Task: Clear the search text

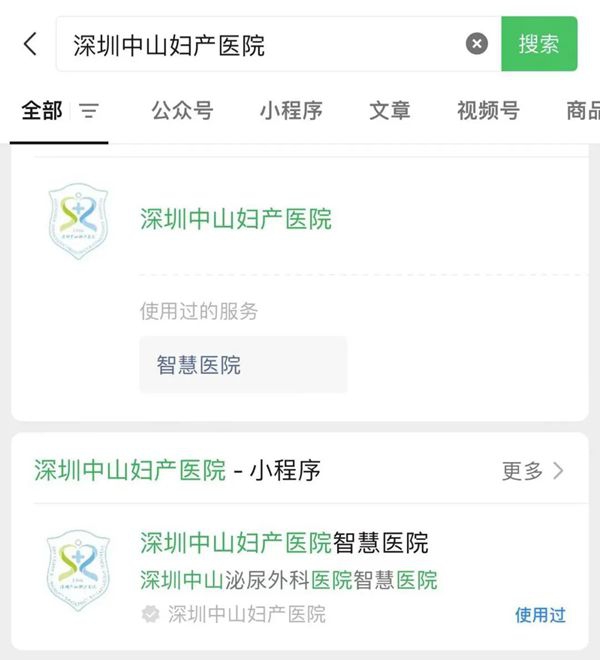Action: [477, 44]
